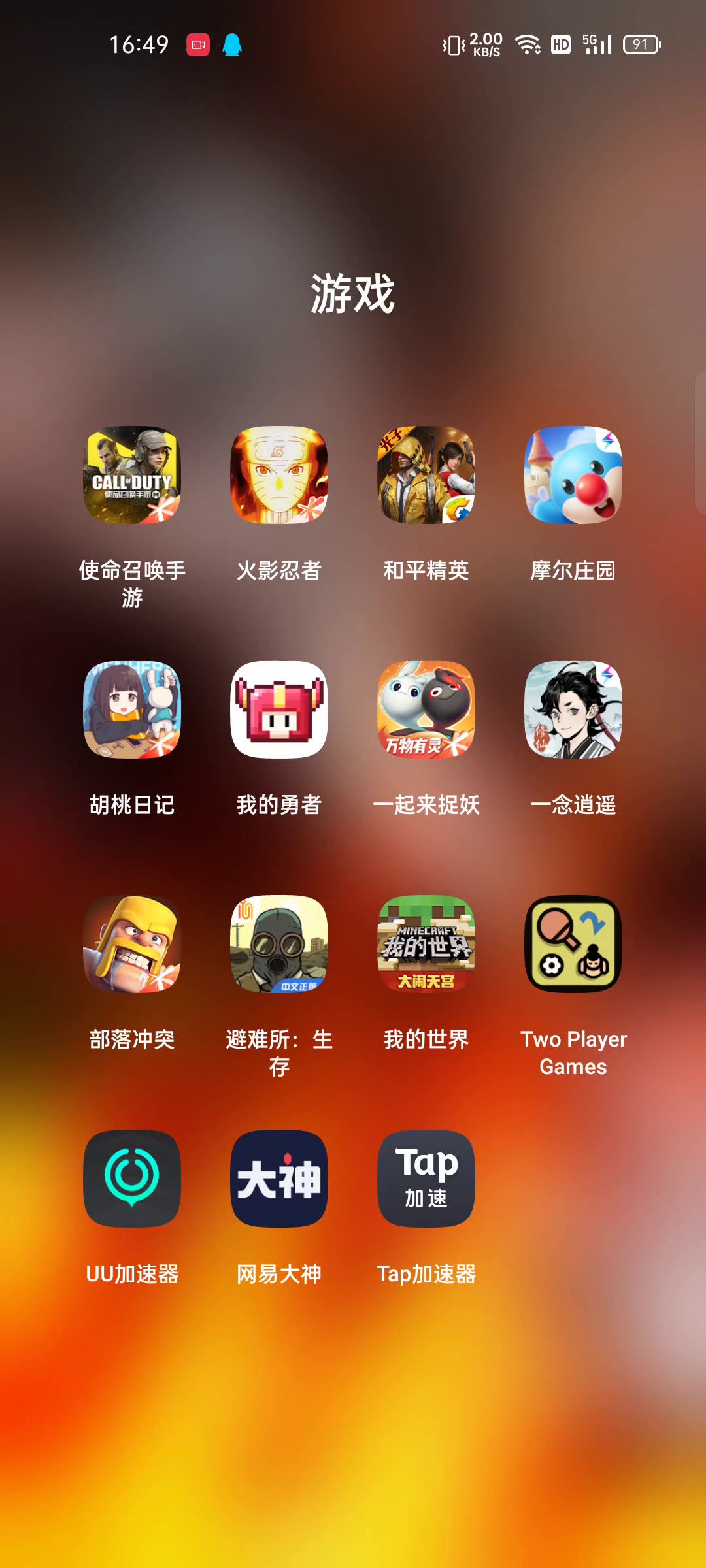This screenshot has height=1568, width=706.
Task: Launch 我的勇者
Action: pyautogui.click(x=279, y=710)
